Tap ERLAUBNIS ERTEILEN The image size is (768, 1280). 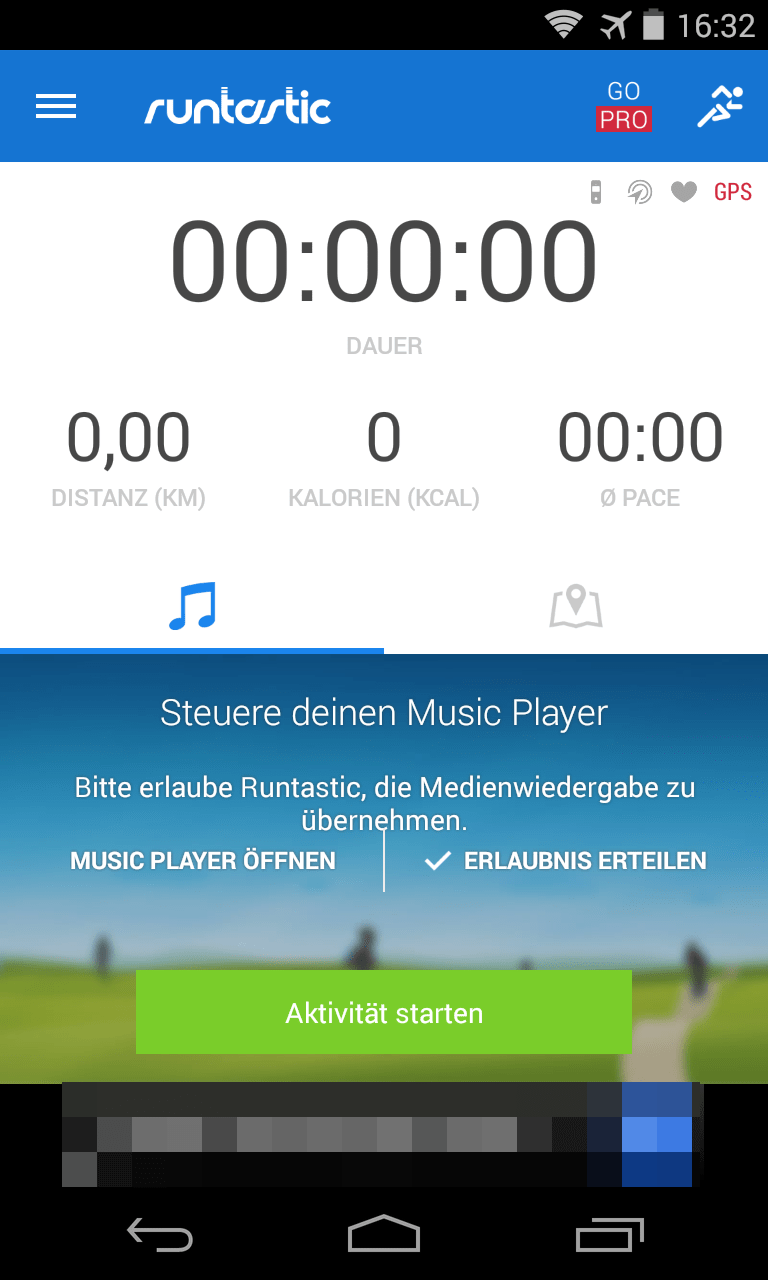click(566, 860)
